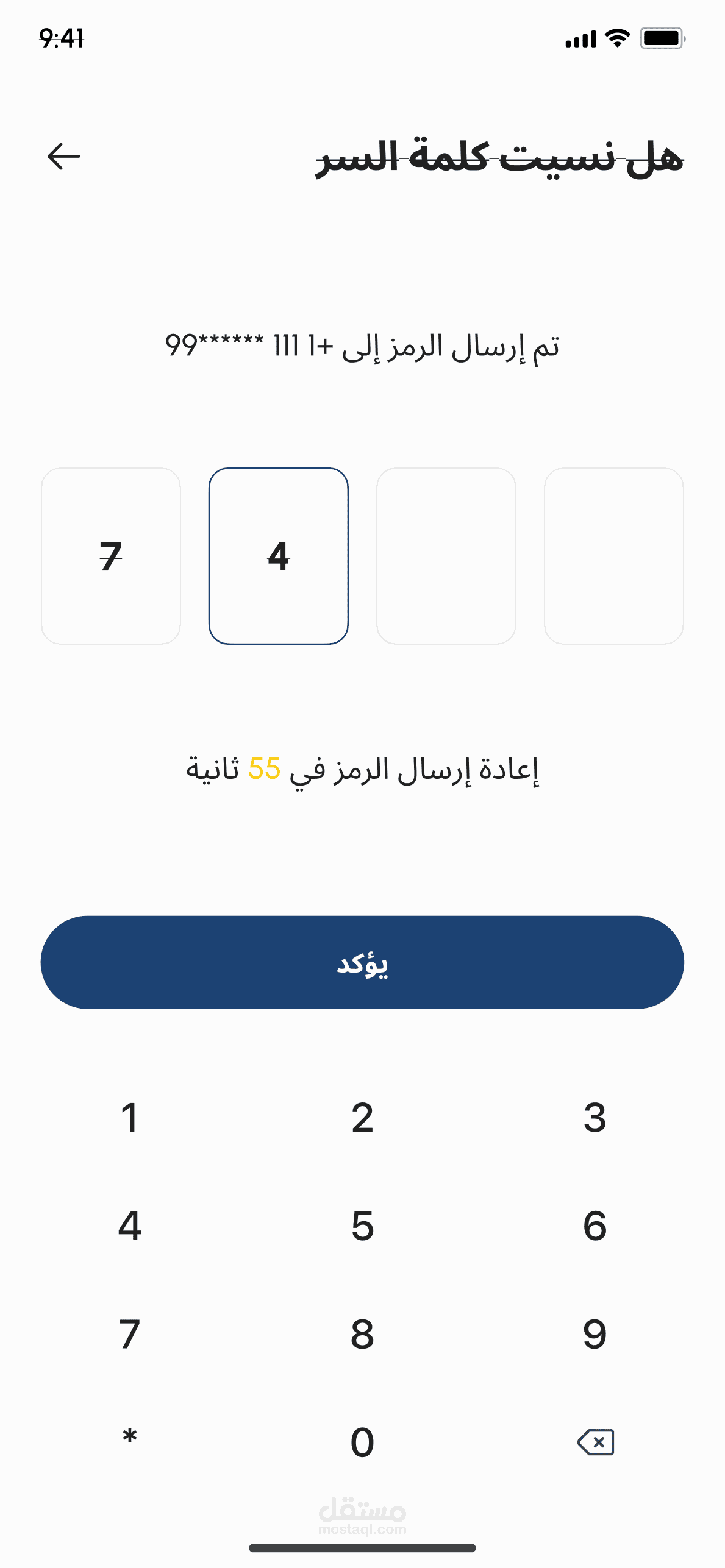
Task: Enter digit 5 on the keypad
Action: [x=362, y=1226]
